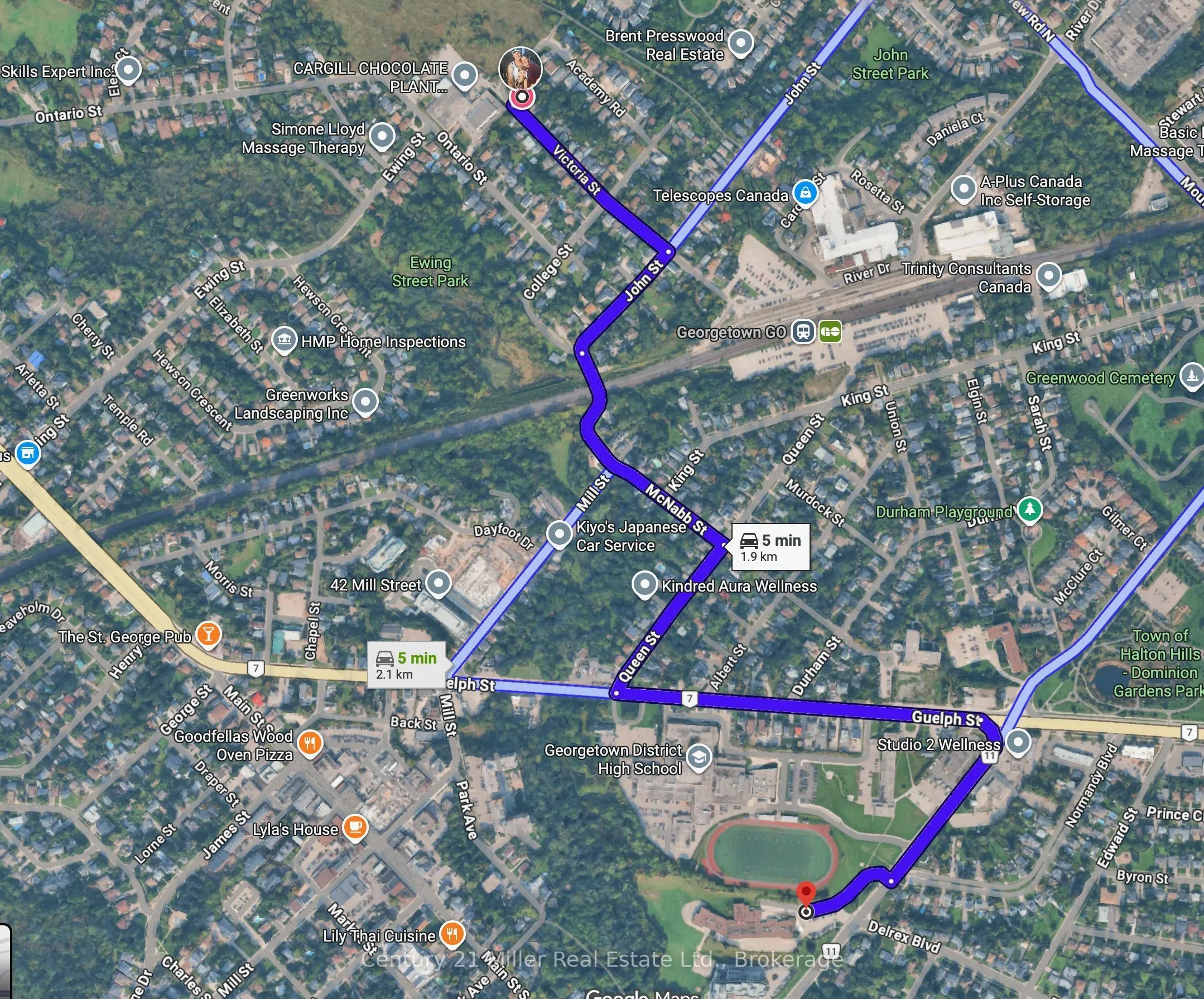
Task: Open the Trinity Consultants Canada pin
Action: tap(1049, 276)
